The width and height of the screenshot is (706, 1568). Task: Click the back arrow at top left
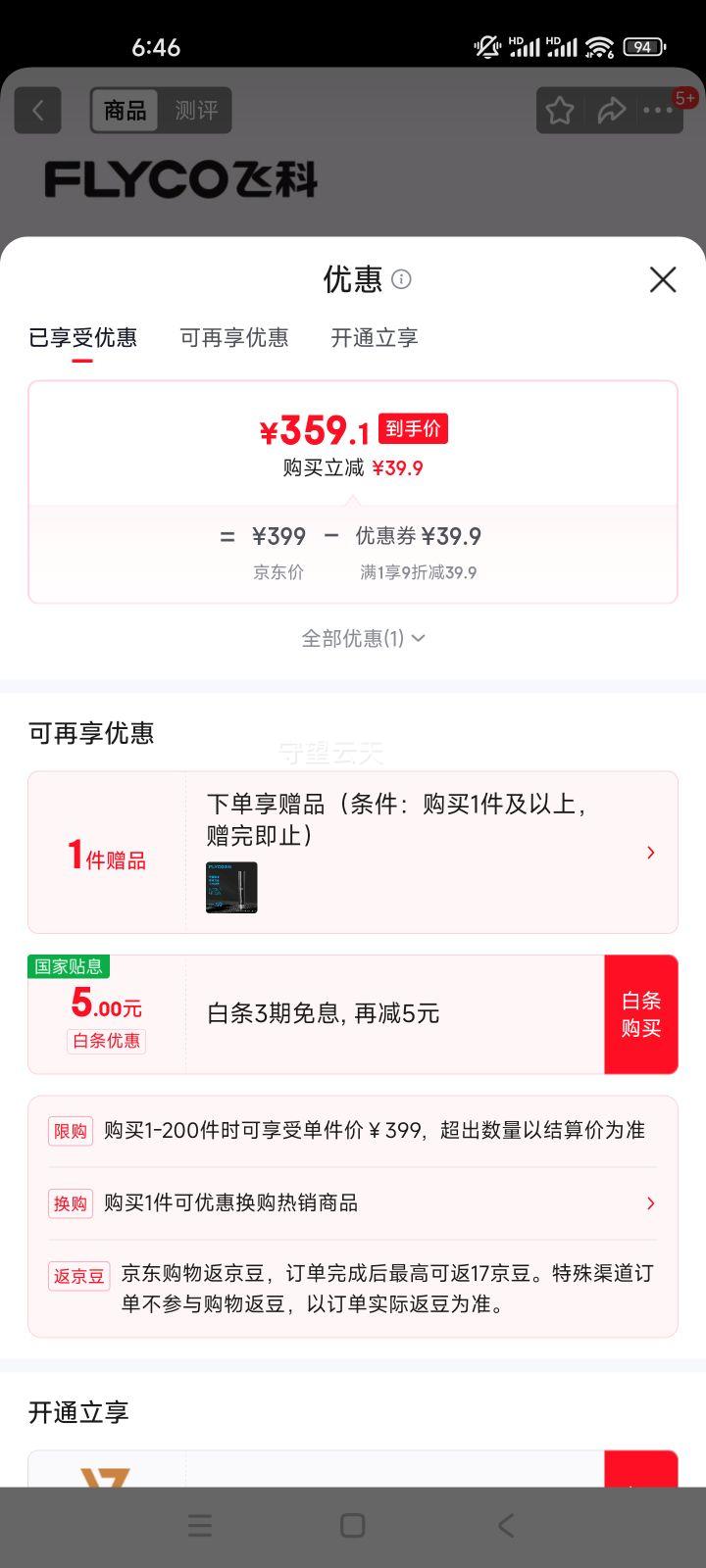(37, 110)
